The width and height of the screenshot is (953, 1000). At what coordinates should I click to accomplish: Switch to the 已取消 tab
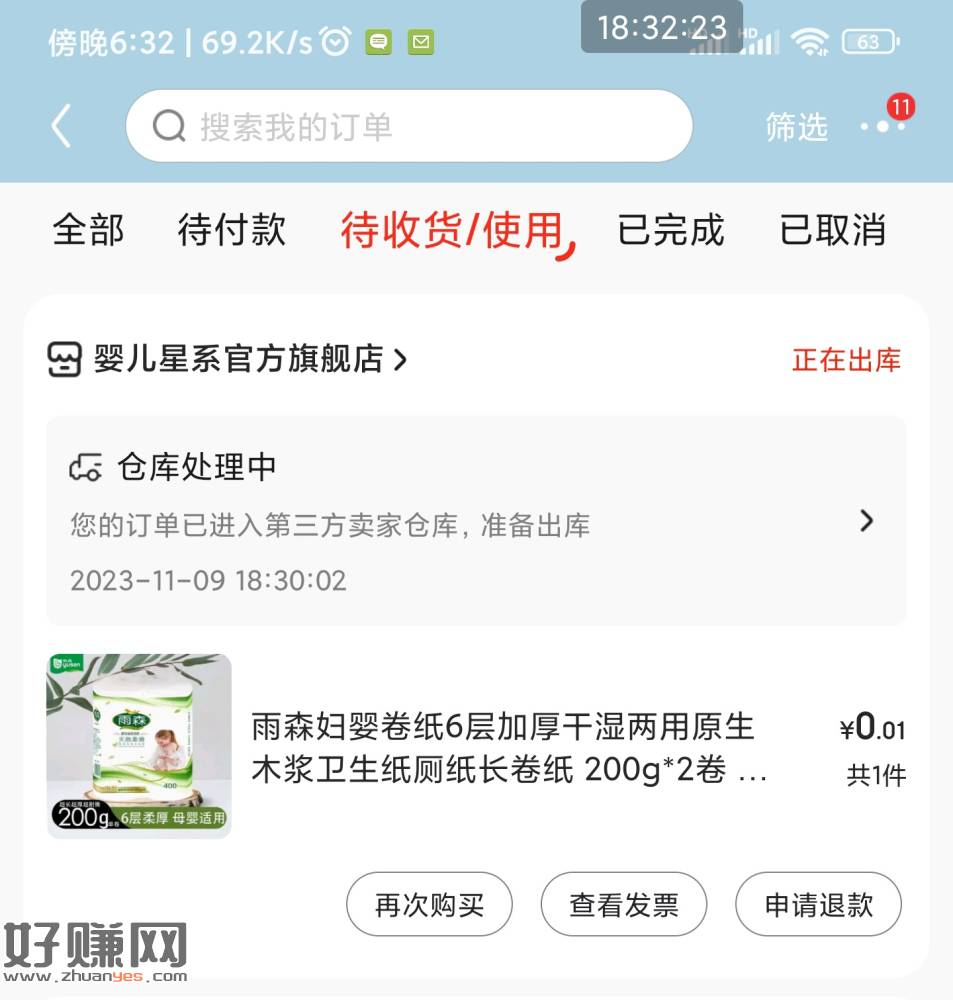pos(832,230)
